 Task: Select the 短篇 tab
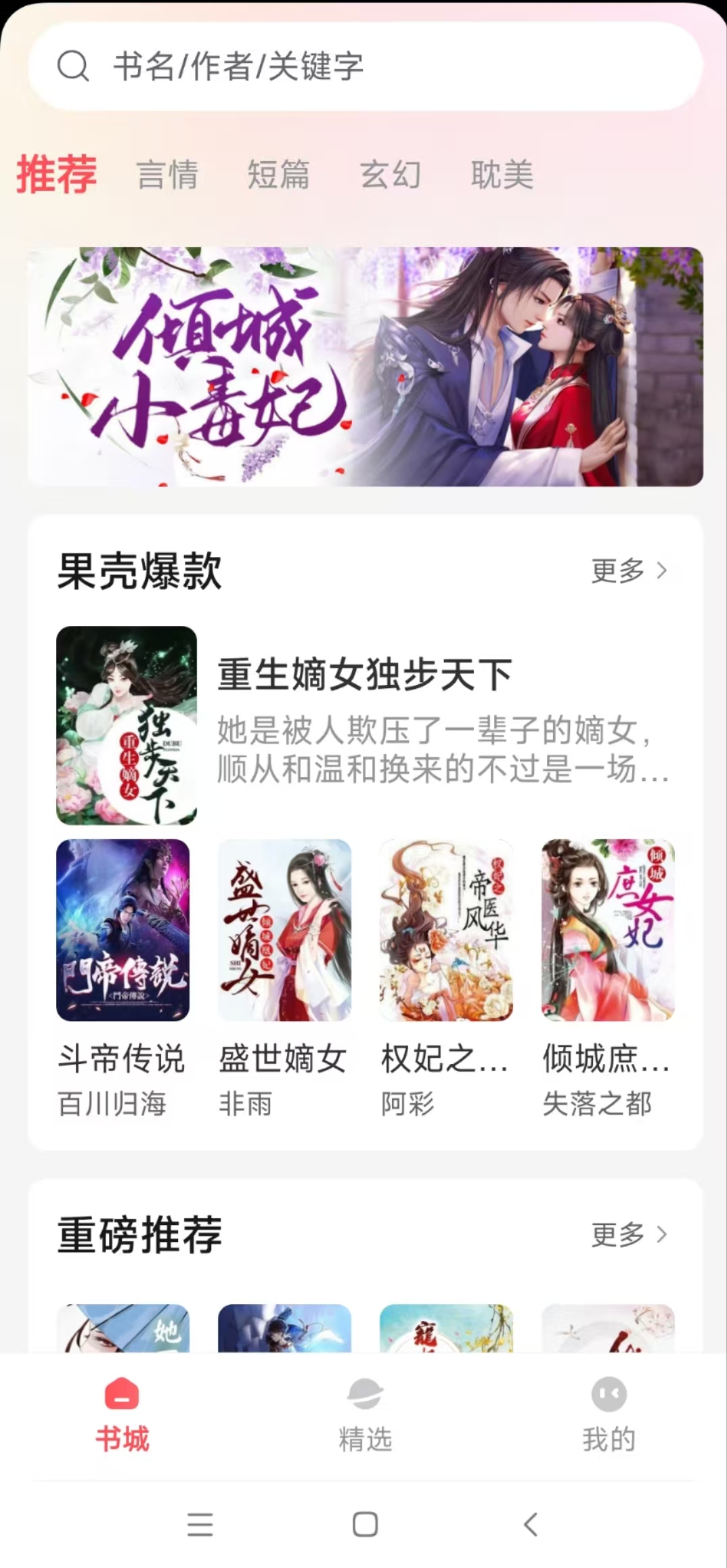(278, 175)
